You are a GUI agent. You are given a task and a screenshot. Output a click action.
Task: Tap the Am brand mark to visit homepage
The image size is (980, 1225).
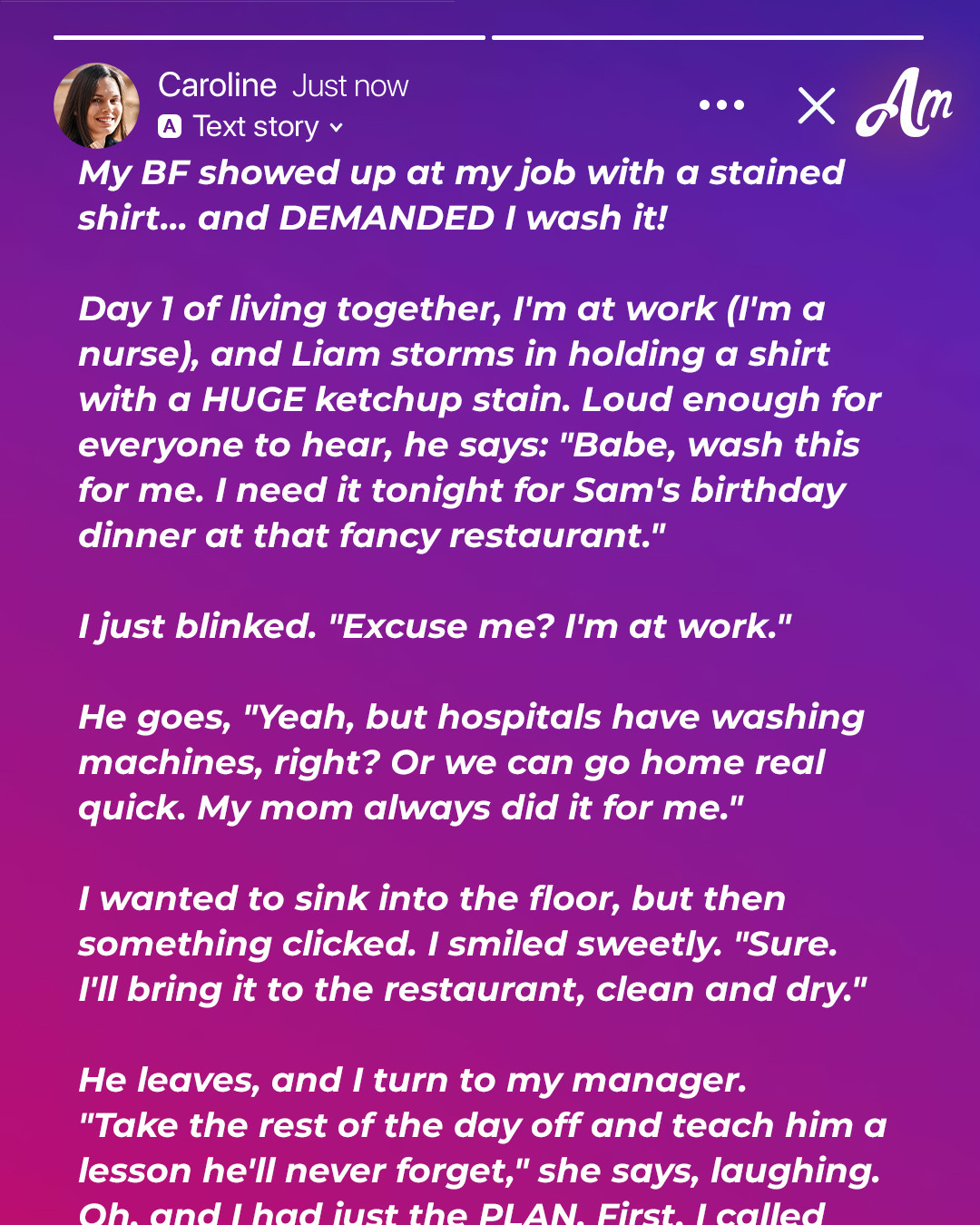[906, 104]
